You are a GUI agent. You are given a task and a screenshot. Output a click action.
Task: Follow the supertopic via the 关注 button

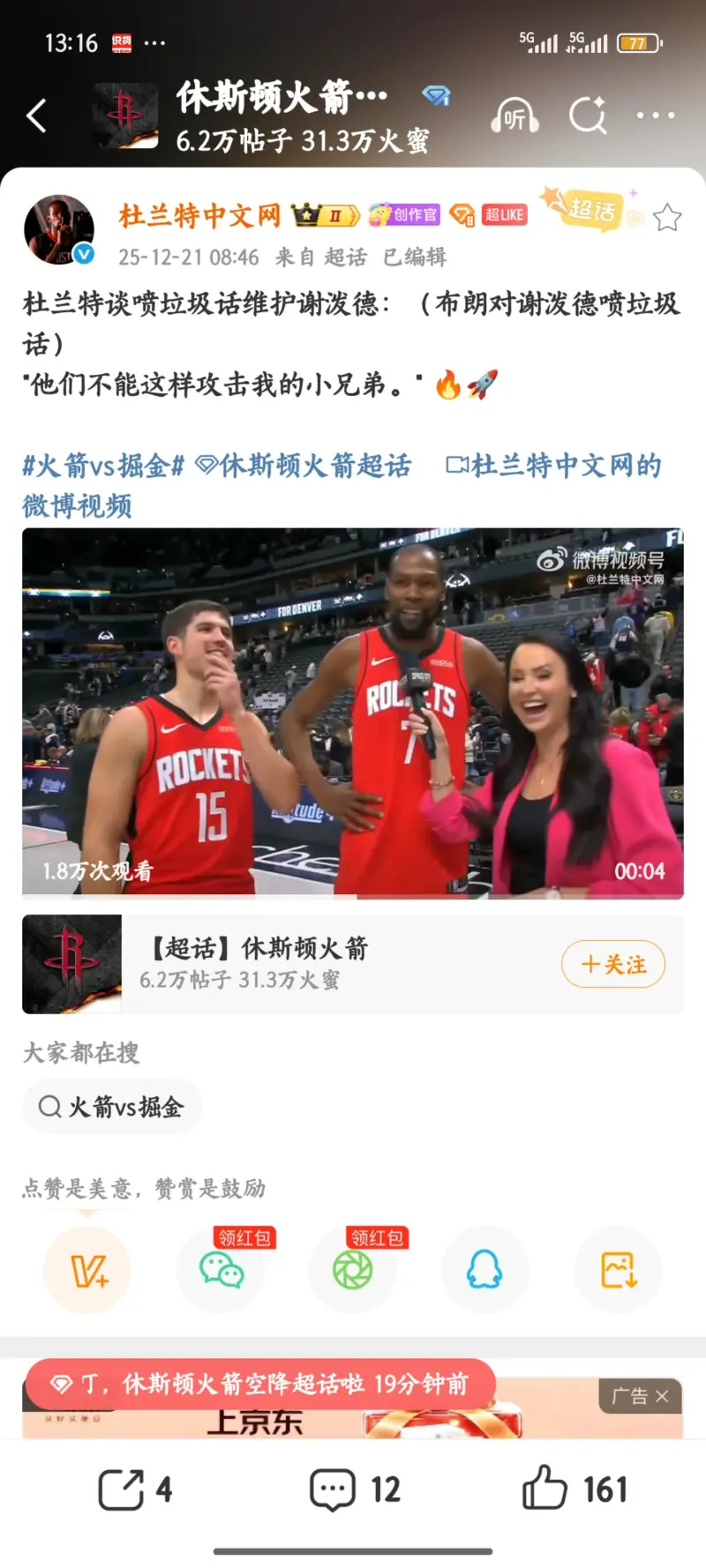tap(612, 964)
